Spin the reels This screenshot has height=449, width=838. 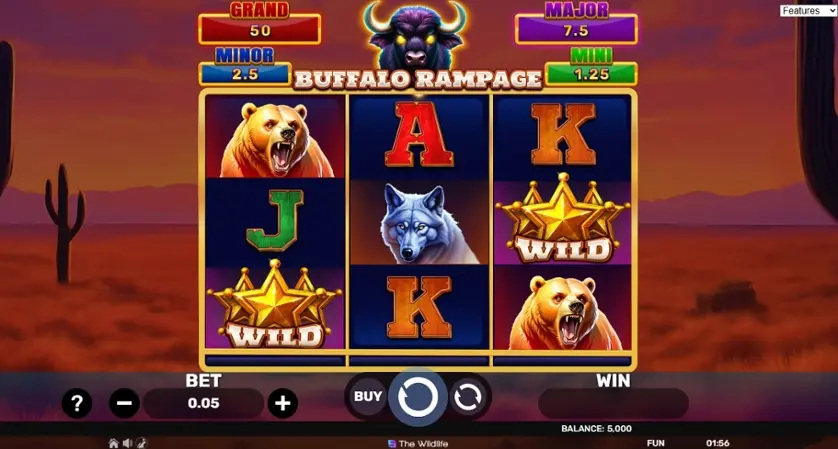[x=418, y=397]
